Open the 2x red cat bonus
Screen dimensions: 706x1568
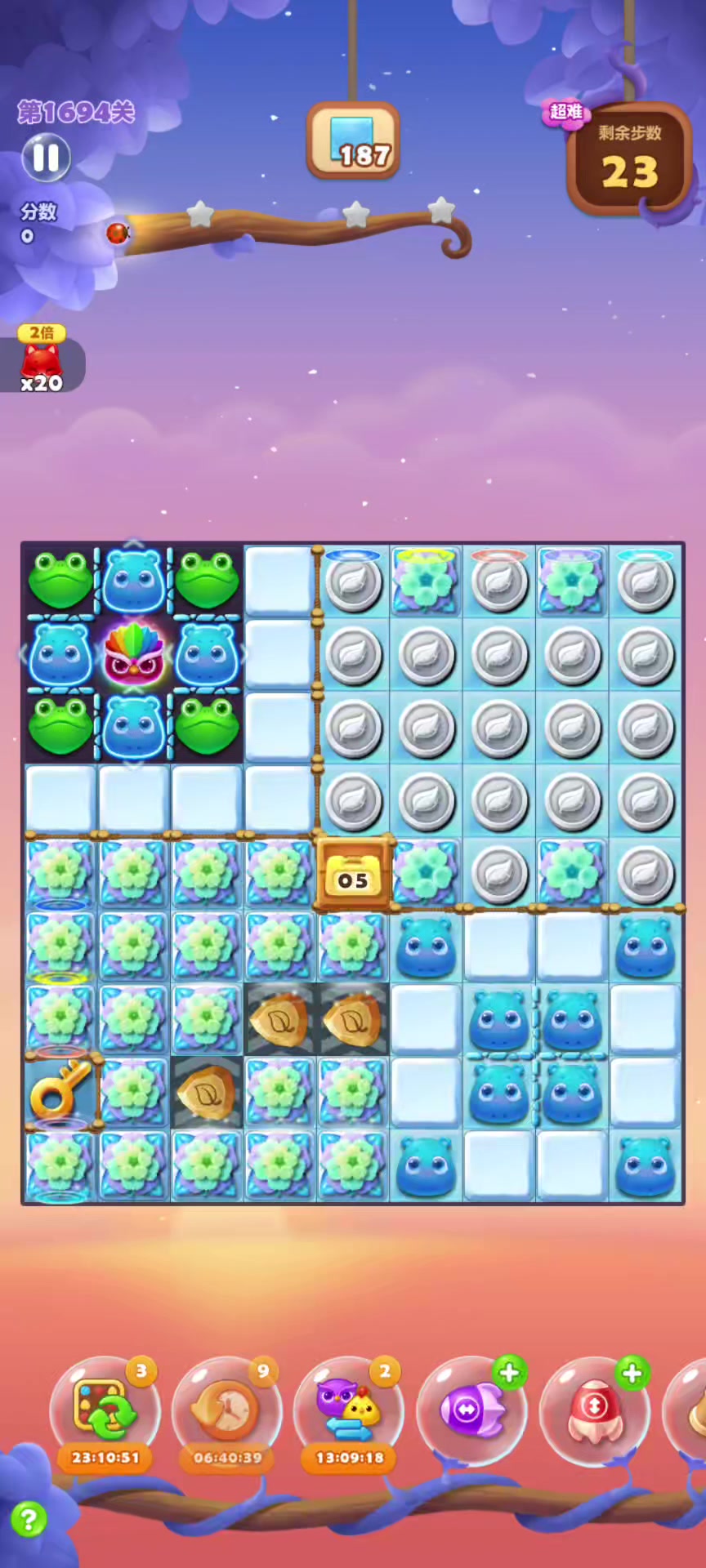point(41,359)
